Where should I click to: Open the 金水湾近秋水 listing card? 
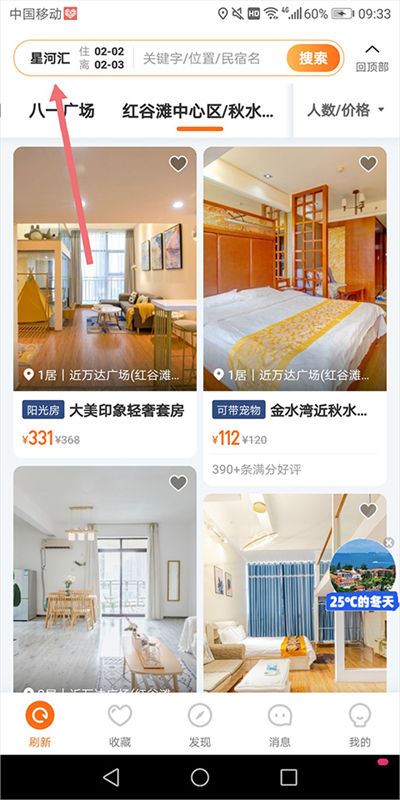pos(295,316)
